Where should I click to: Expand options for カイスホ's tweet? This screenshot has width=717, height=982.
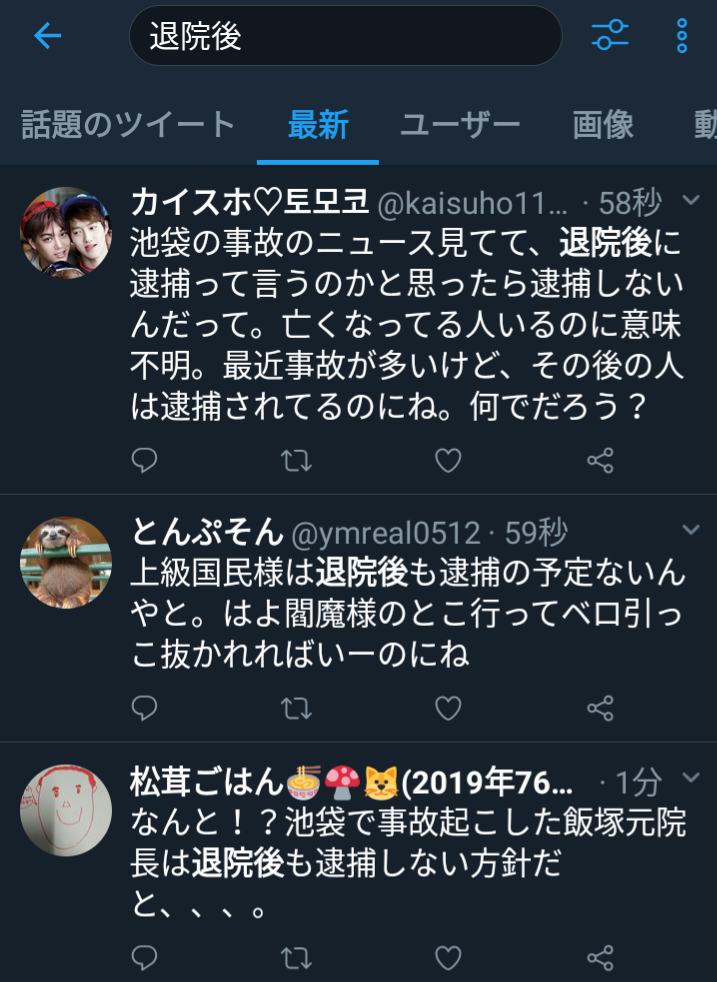(690, 201)
